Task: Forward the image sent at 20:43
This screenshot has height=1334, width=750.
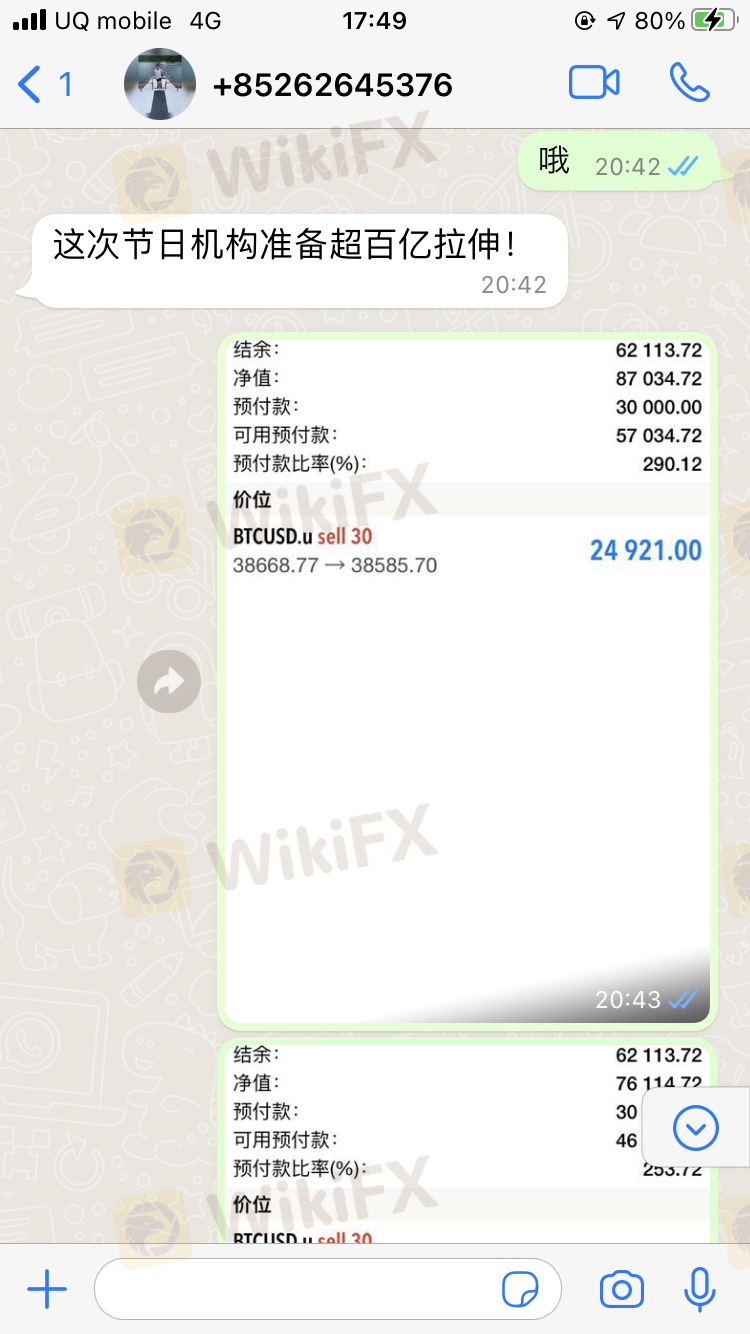Action: (x=169, y=682)
